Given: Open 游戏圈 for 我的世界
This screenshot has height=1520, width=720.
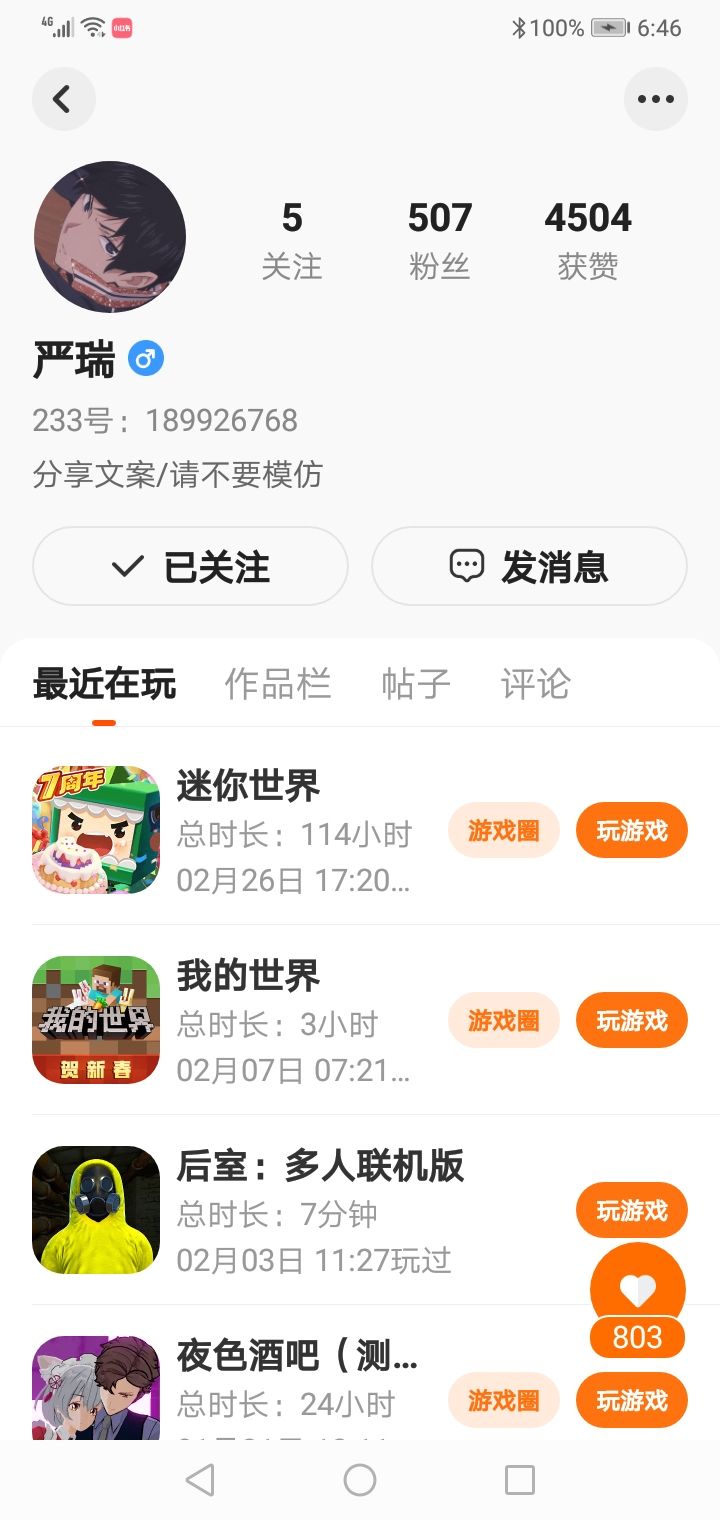Looking at the screenshot, I should pos(503,1020).
